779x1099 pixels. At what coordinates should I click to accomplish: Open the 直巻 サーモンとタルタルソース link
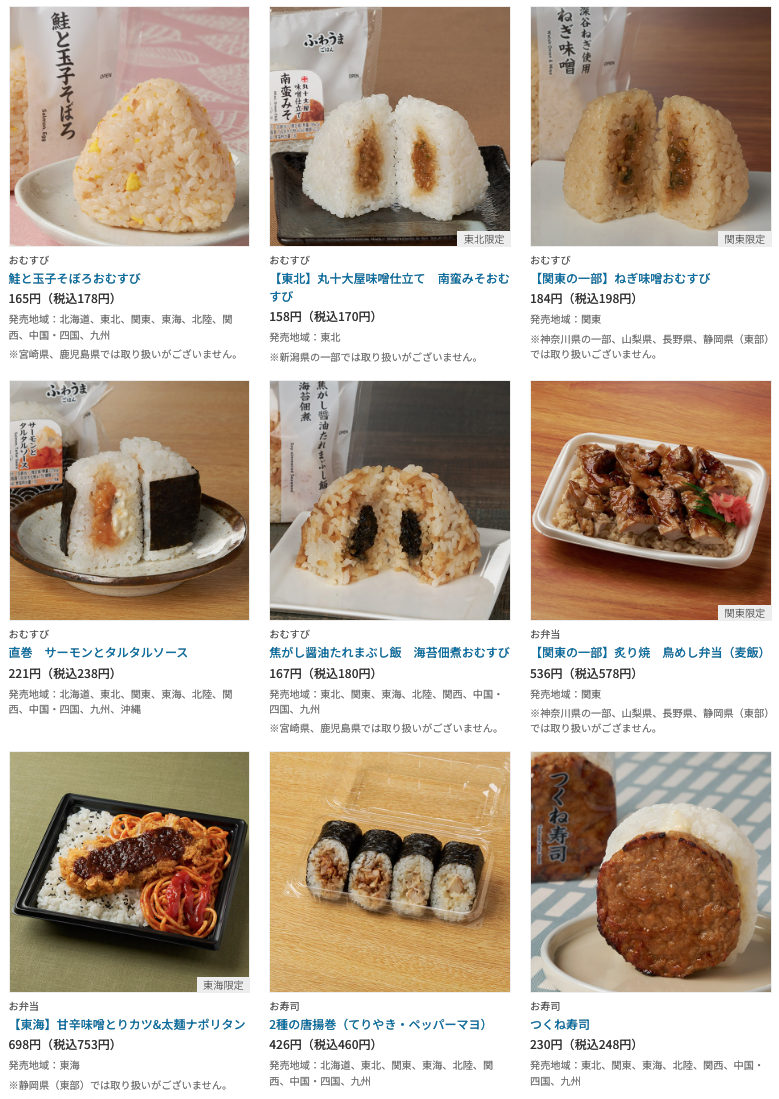coord(98,653)
